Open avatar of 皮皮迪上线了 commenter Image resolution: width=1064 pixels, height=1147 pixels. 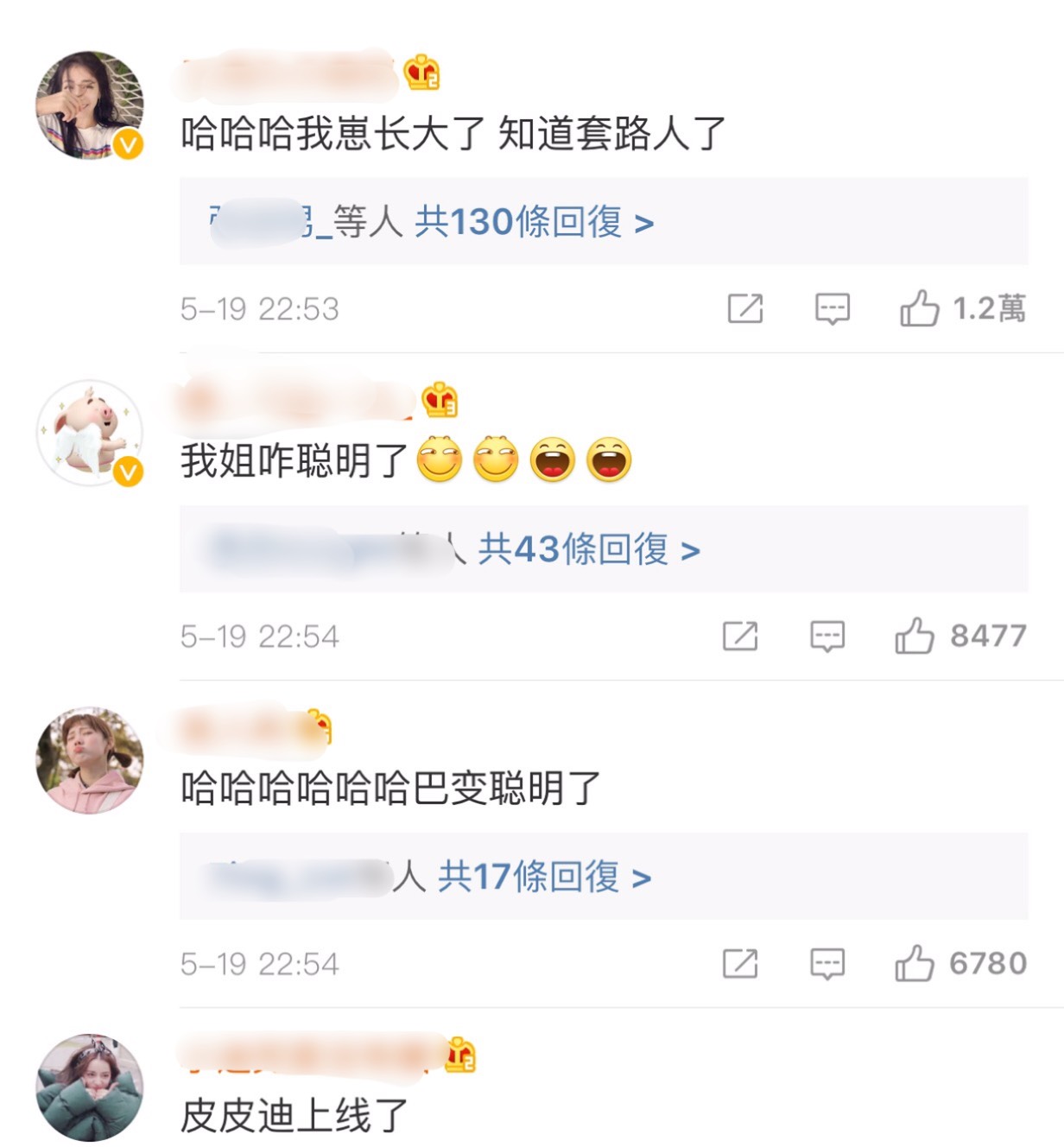(x=89, y=1088)
